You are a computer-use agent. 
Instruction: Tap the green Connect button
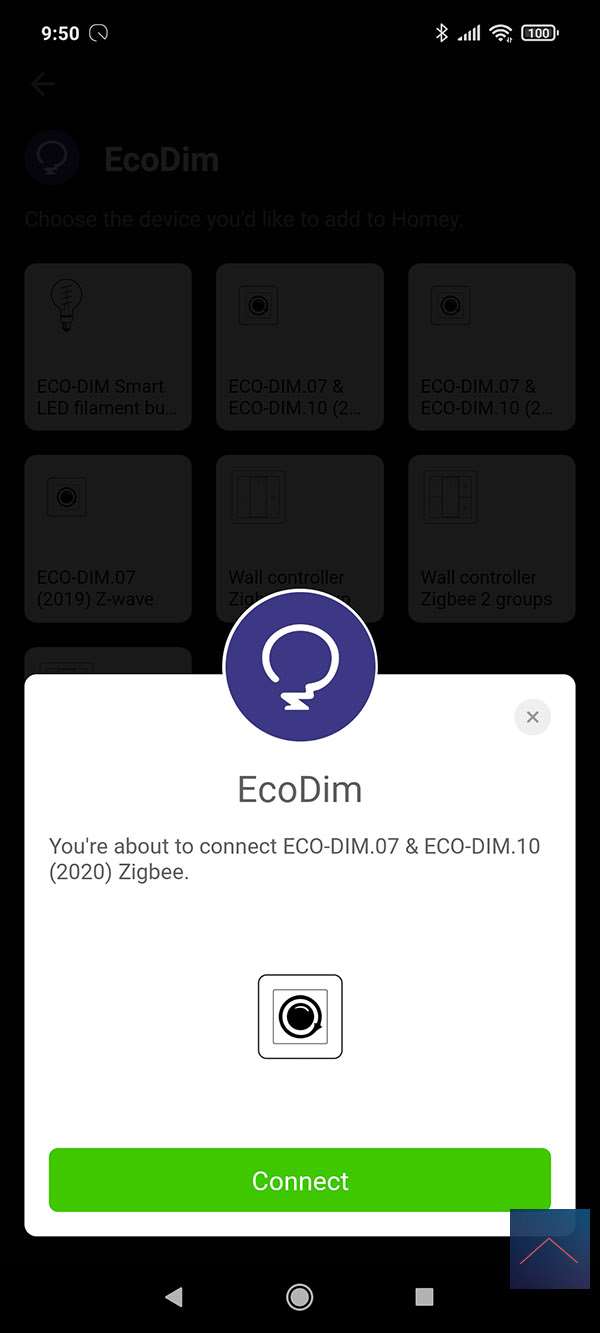[300, 1180]
